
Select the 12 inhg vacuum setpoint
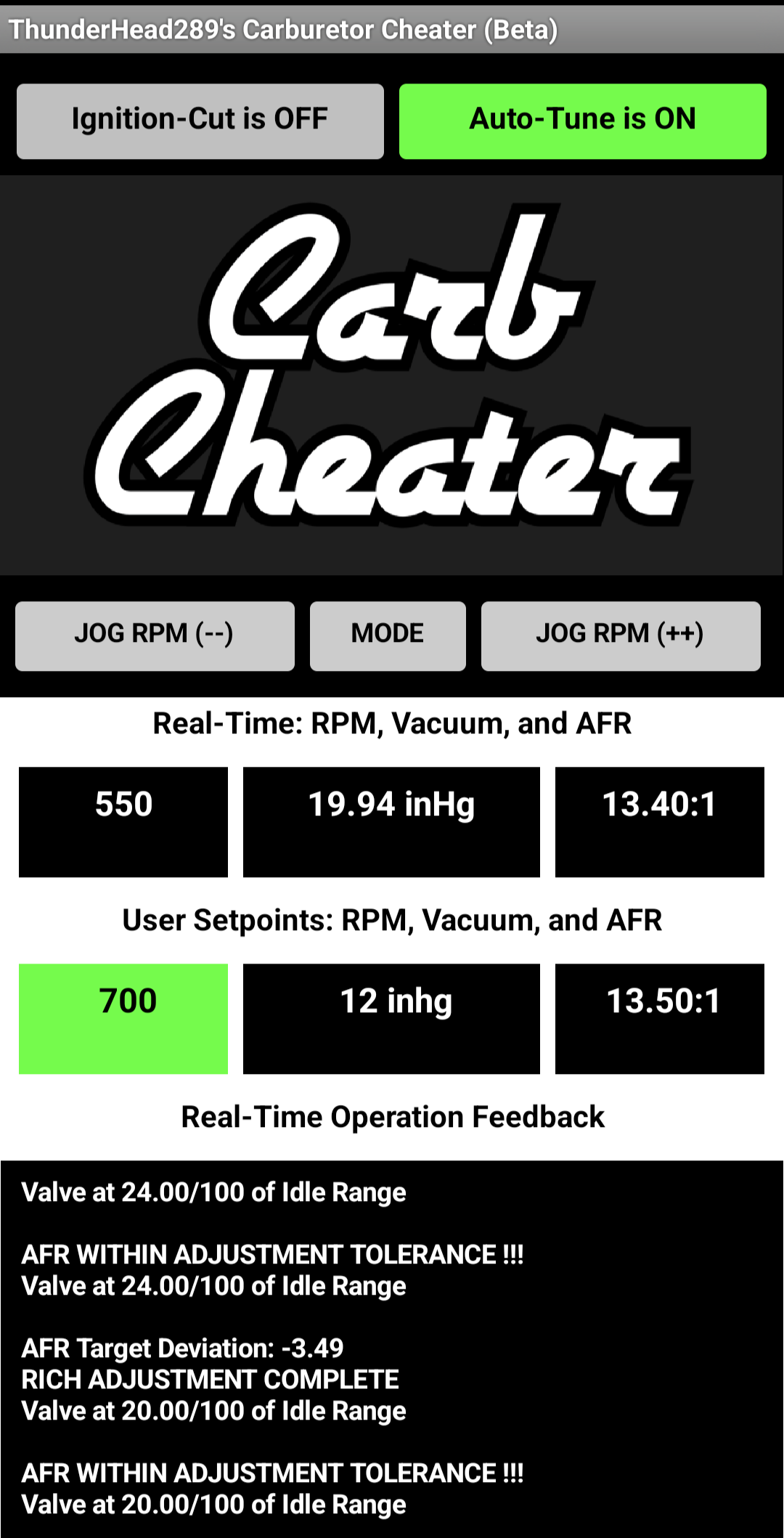pos(391,1018)
